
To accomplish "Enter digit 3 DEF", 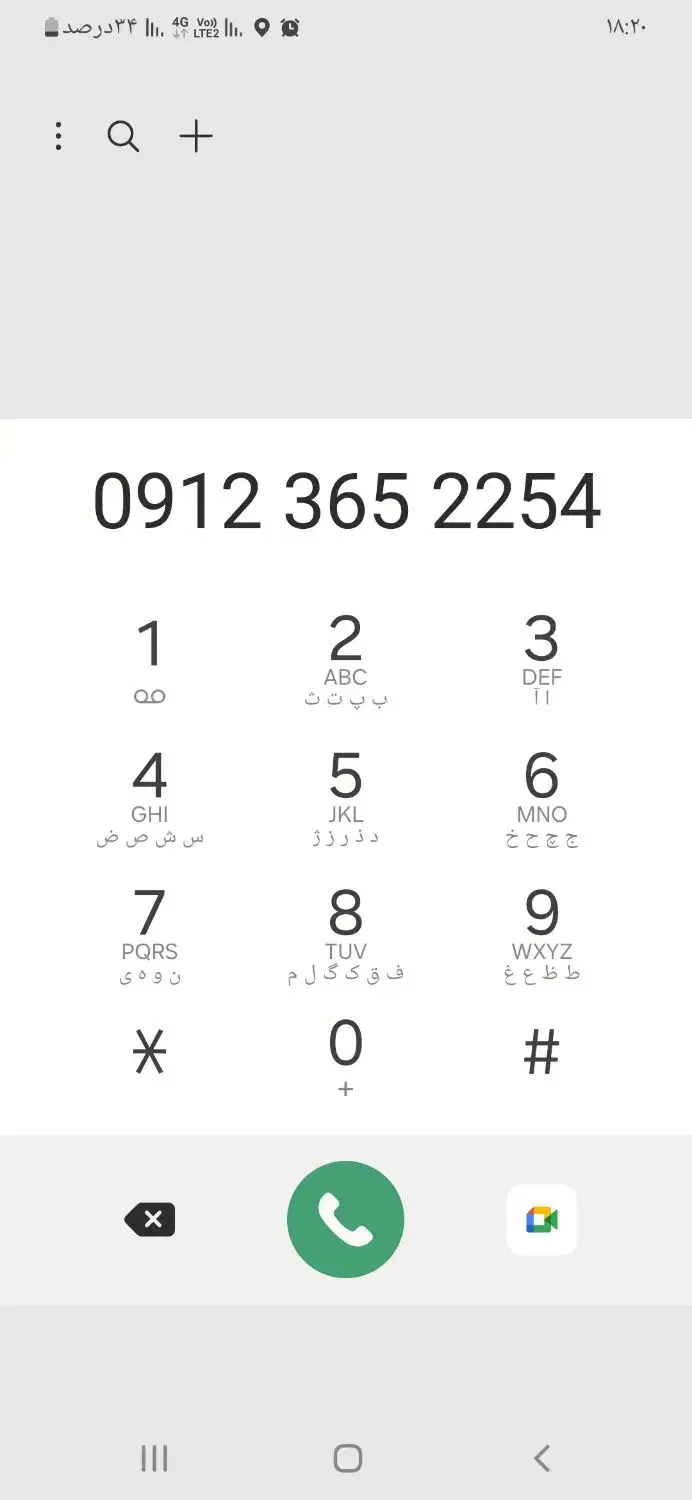I will tap(541, 658).
